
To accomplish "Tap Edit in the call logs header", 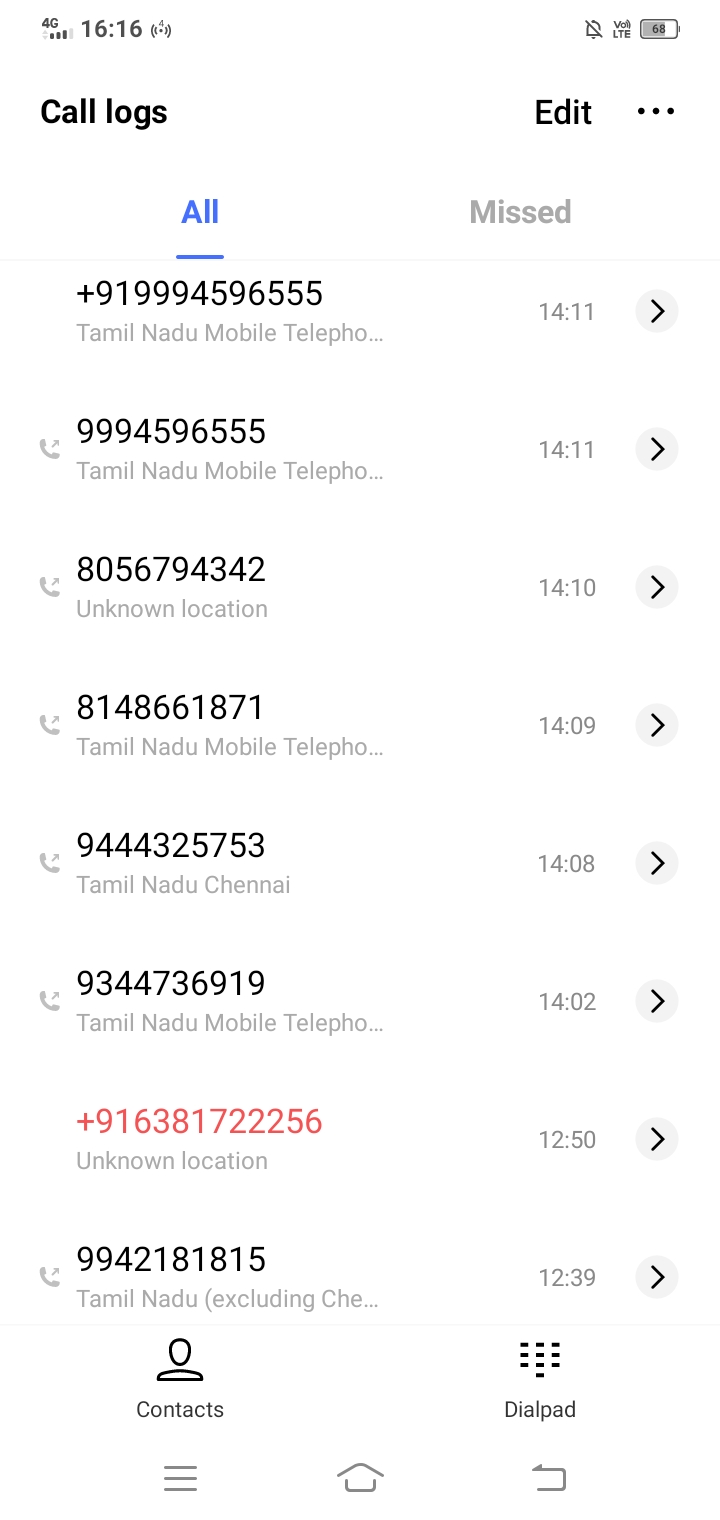I will 563,112.
